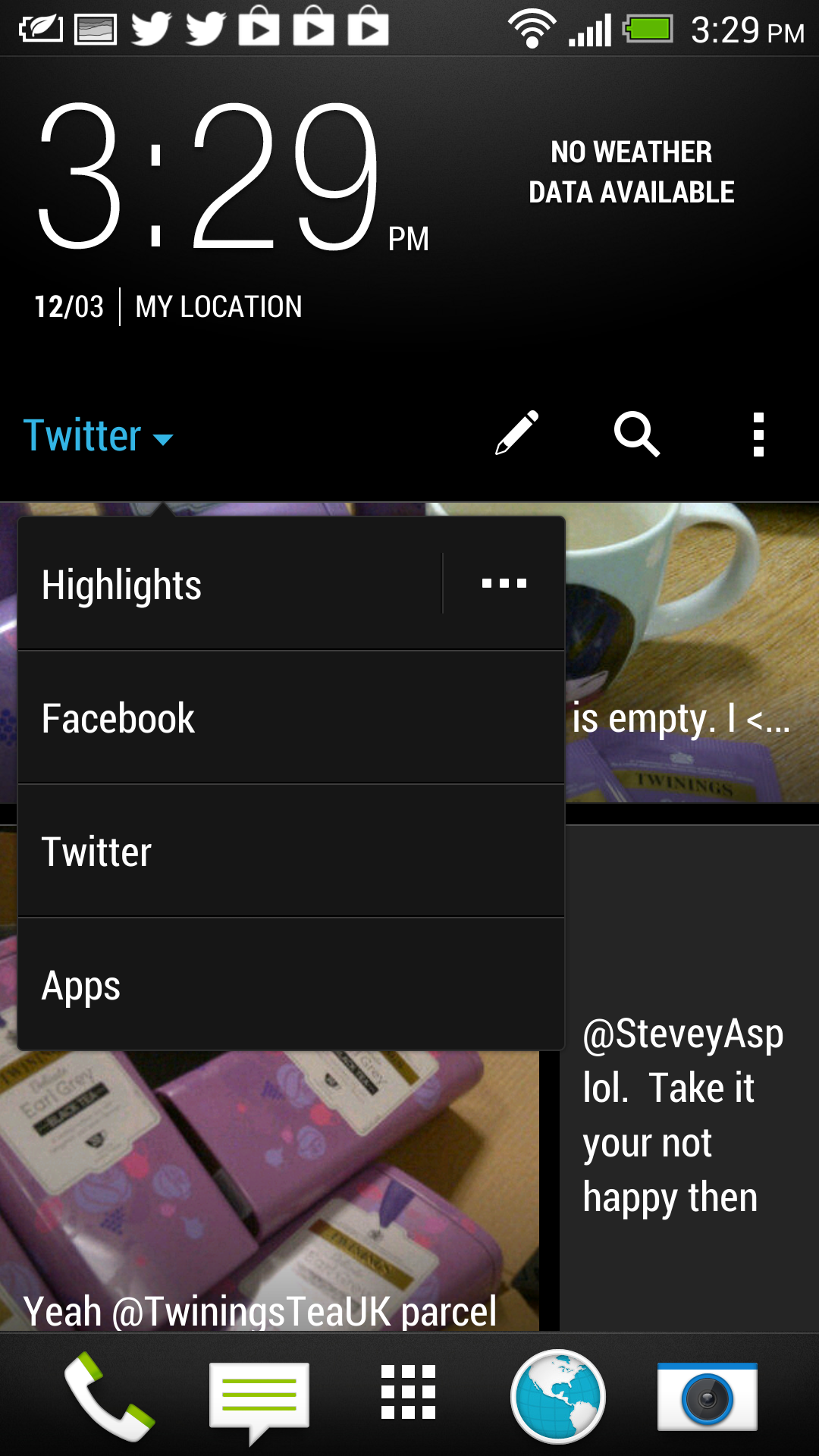Open the @TwiningsTeaUK parcel tweet tile
Viewport: 819px width, 1456px height.
[269, 1191]
